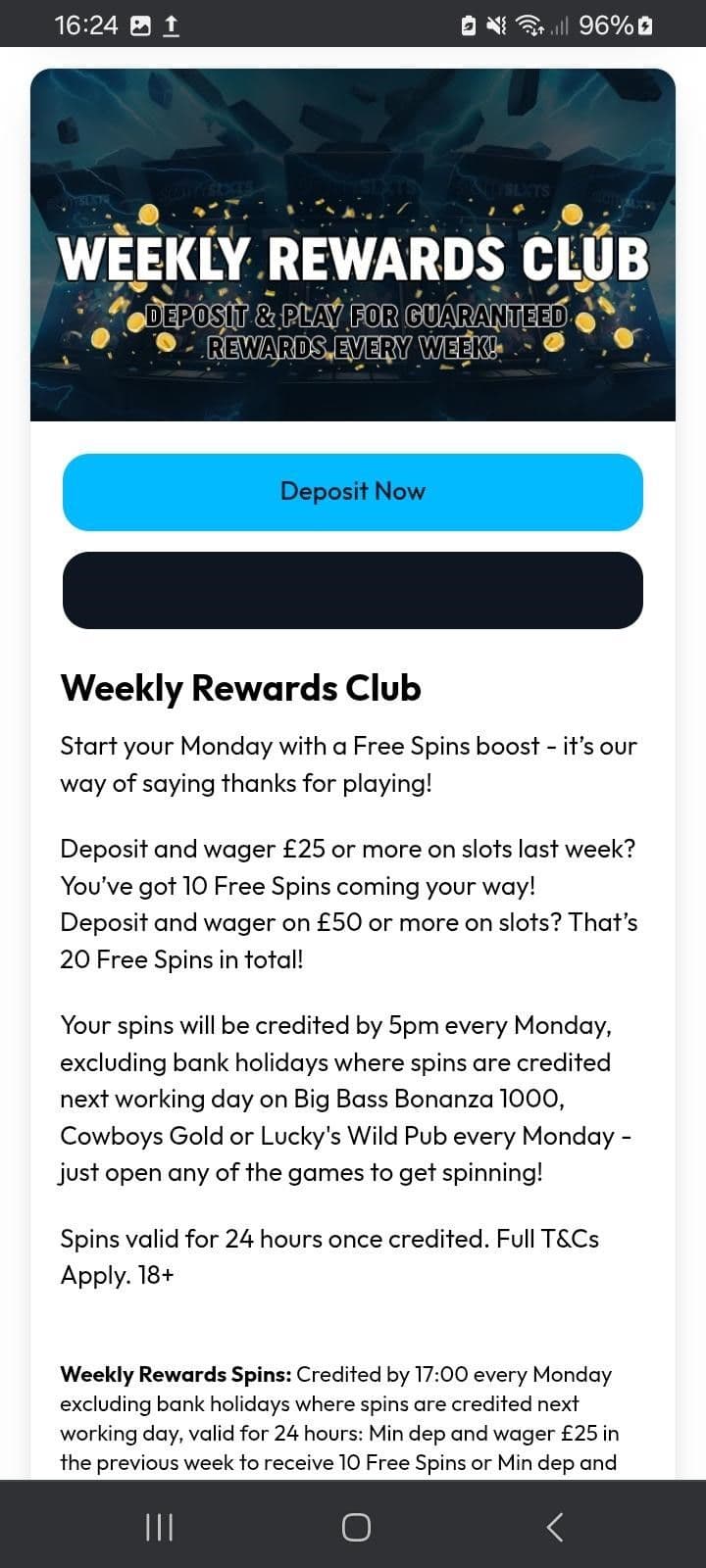The height and width of the screenshot is (1568, 706).
Task: Tap the mobile signal strength bars
Action: pos(559,25)
